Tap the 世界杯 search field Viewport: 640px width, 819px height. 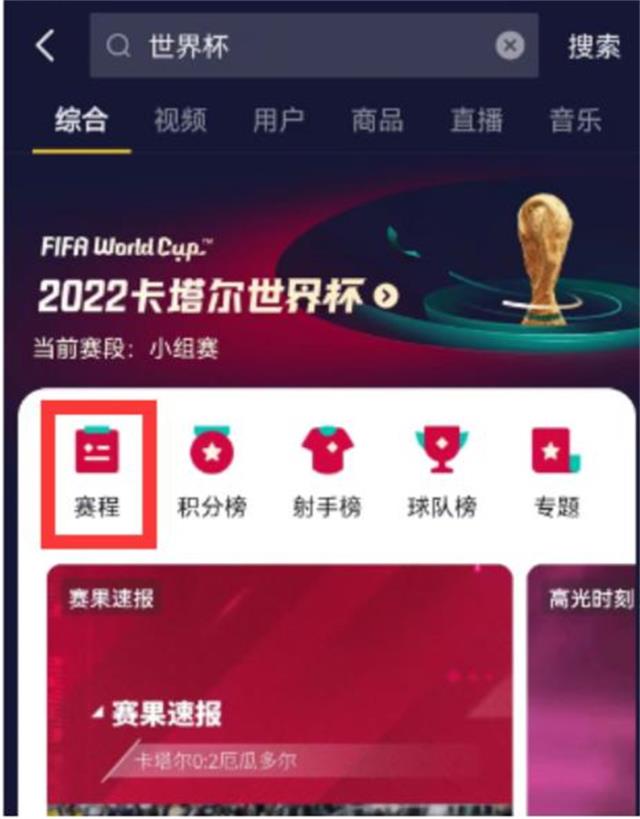coord(300,46)
